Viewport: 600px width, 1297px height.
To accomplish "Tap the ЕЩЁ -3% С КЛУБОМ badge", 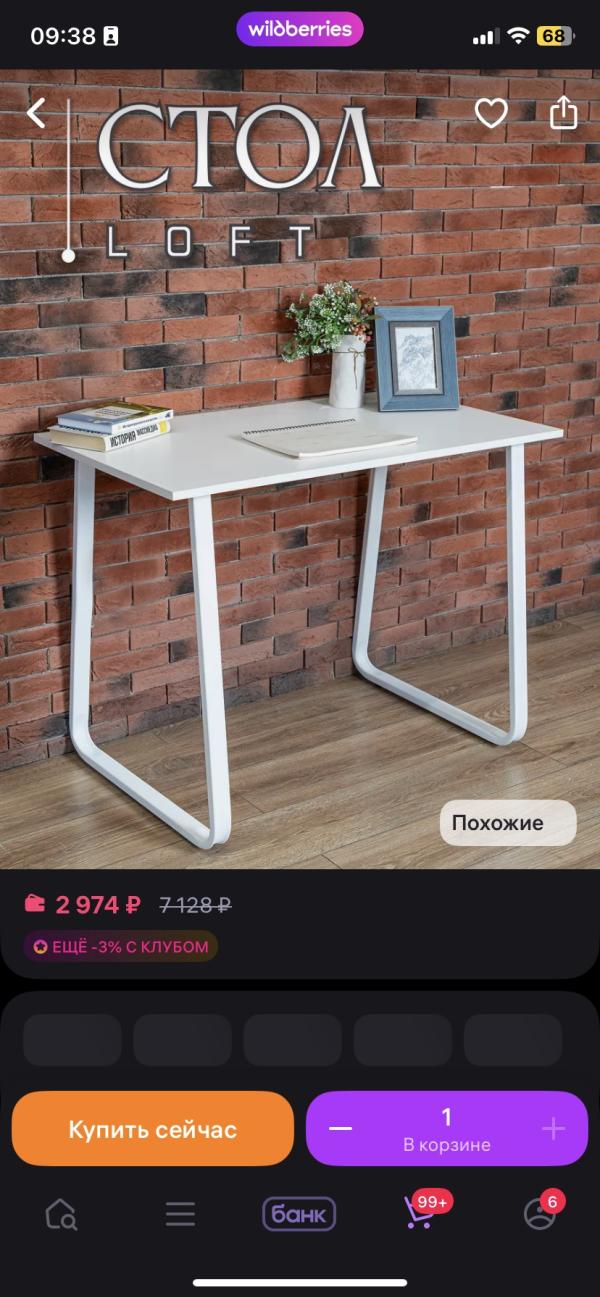I will point(121,946).
